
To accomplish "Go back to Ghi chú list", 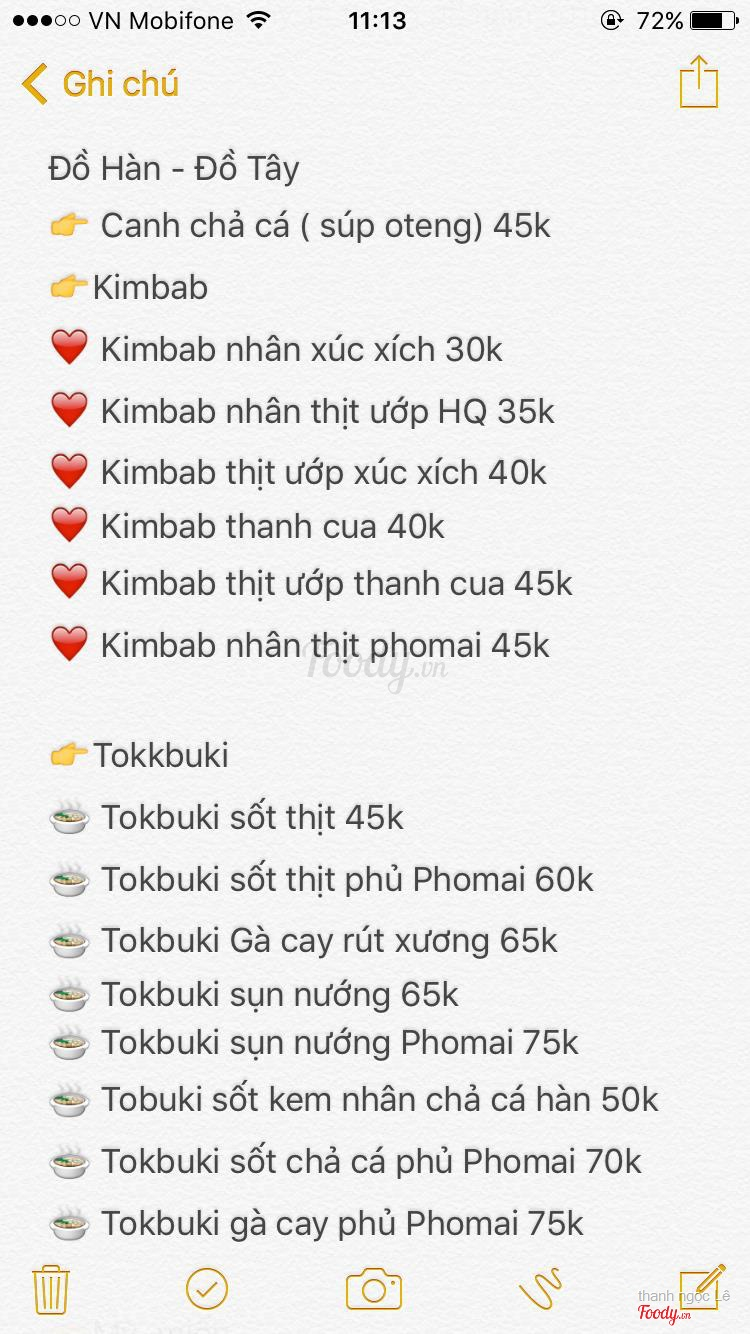I will [x=100, y=84].
